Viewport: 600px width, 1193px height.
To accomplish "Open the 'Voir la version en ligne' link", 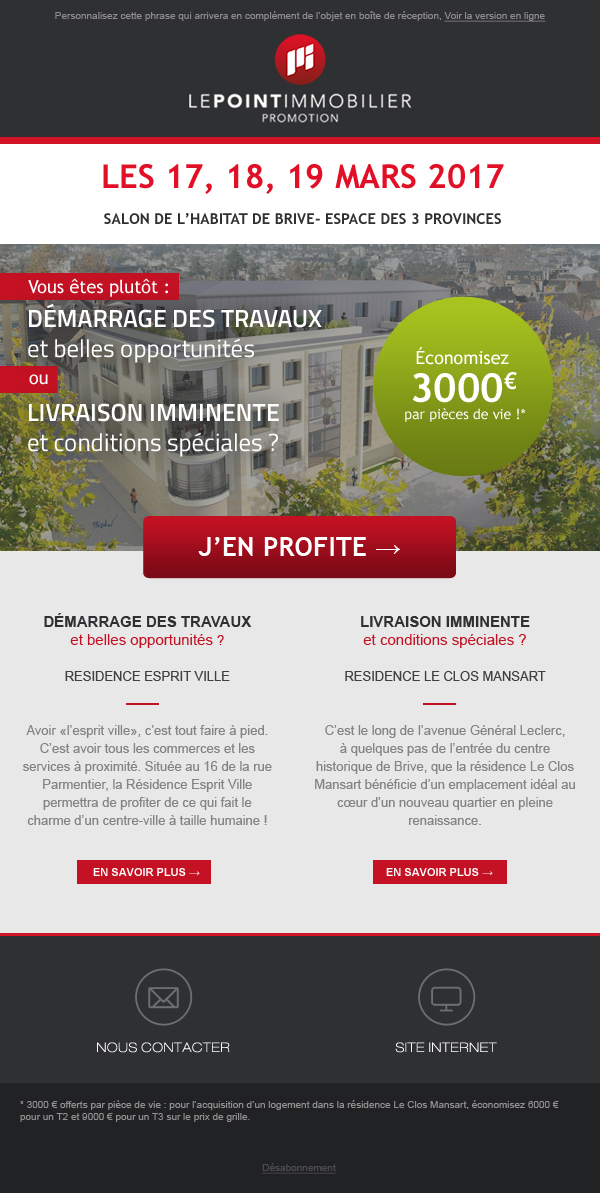I will click(x=494, y=17).
